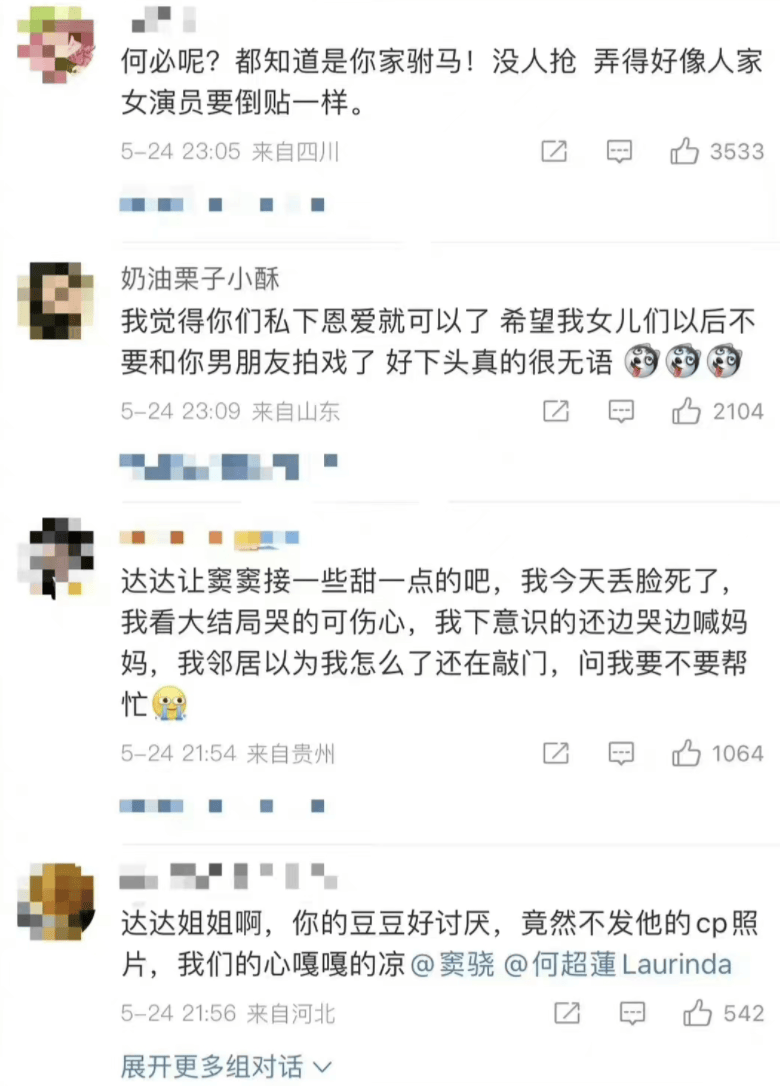780x1086 pixels.
Task: Reply to the comment posted from 贵州
Action: [621, 753]
